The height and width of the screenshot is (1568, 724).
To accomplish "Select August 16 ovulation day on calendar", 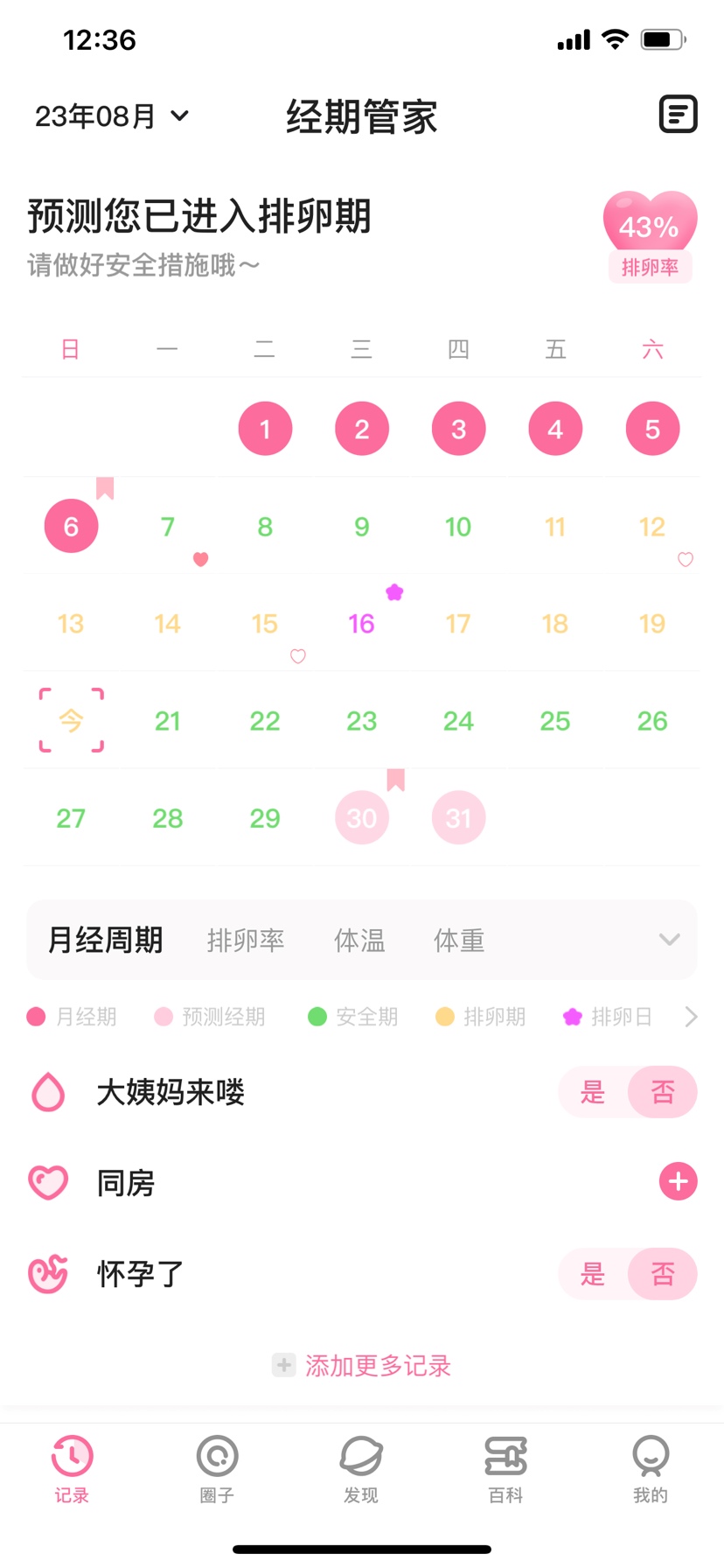I will point(361,623).
